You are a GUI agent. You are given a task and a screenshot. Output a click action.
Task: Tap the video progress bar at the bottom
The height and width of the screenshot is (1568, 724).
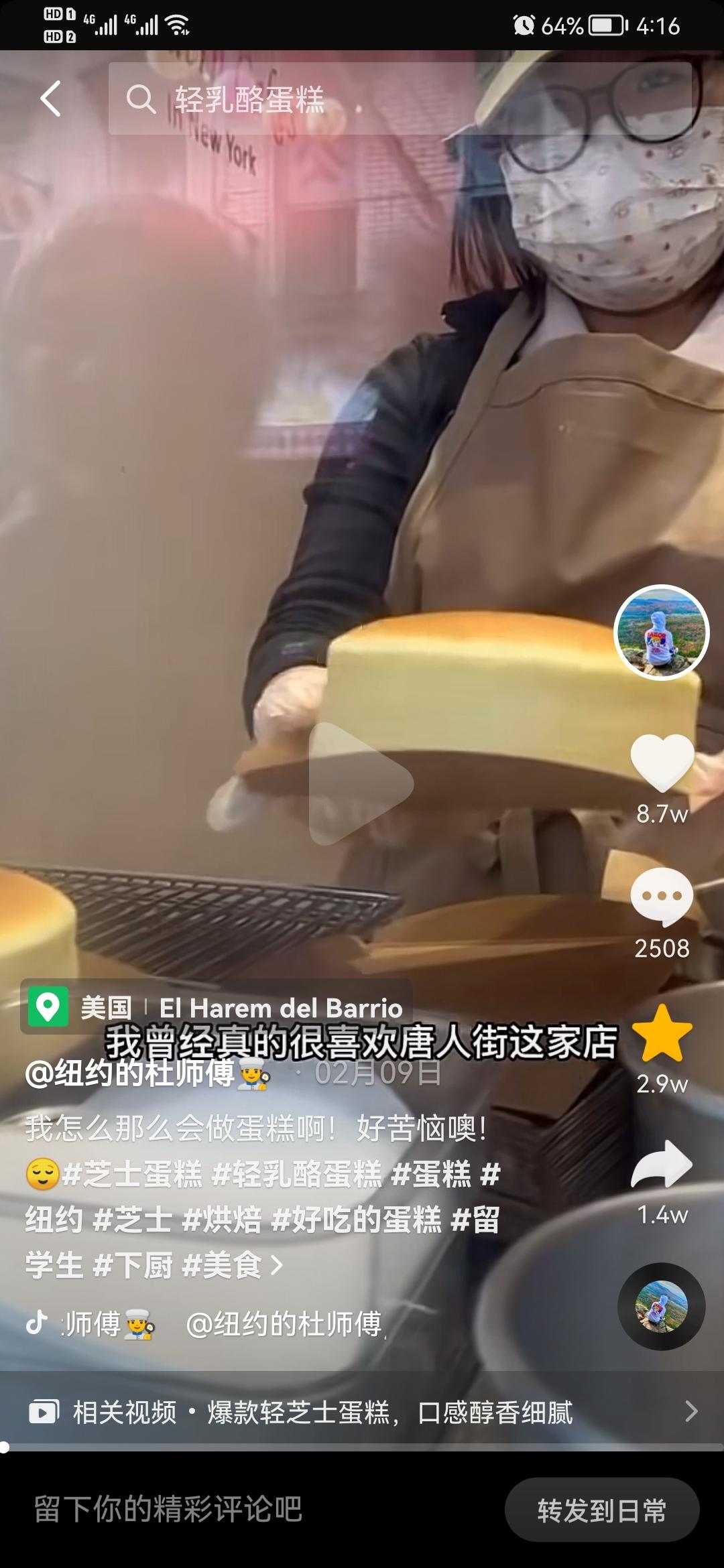coord(362,1447)
